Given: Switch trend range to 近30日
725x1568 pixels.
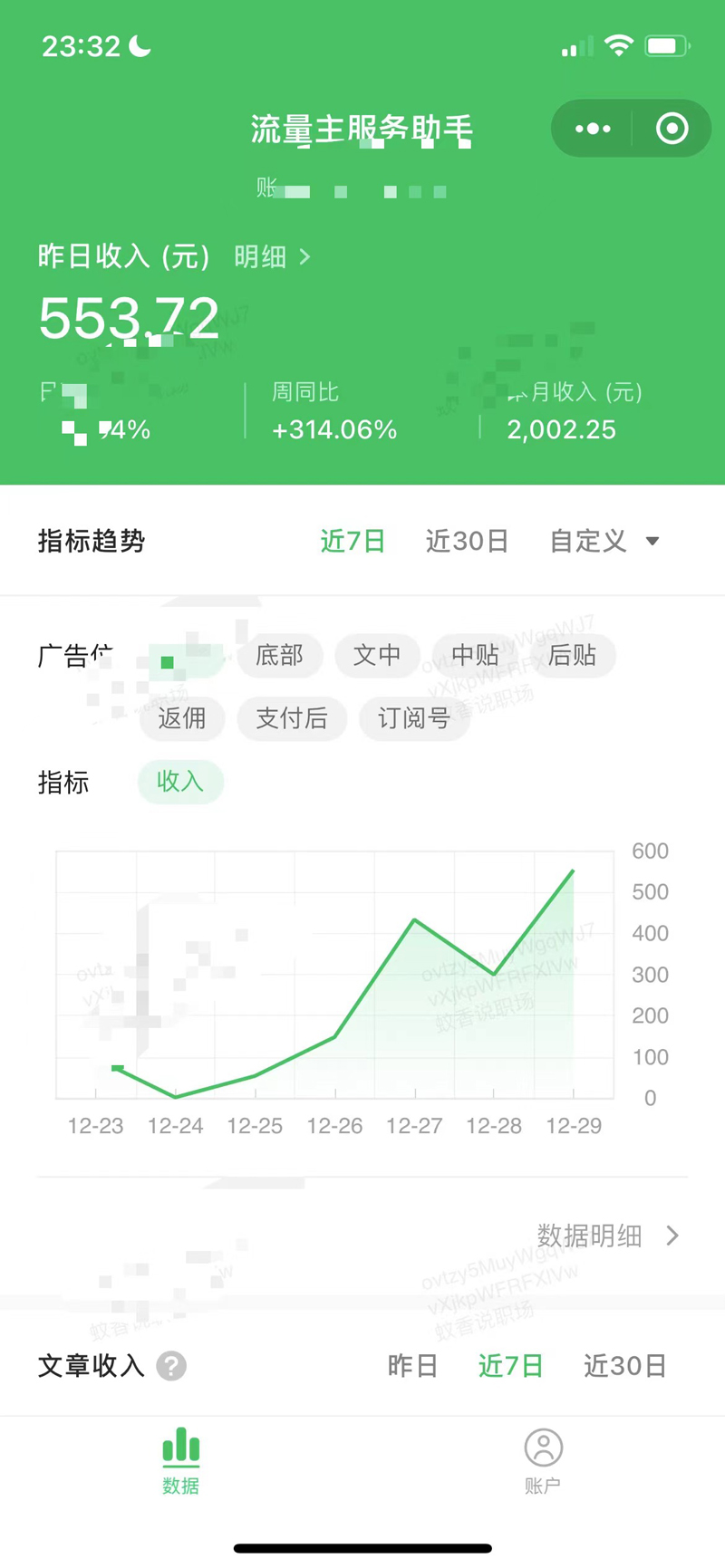Looking at the screenshot, I should [467, 541].
